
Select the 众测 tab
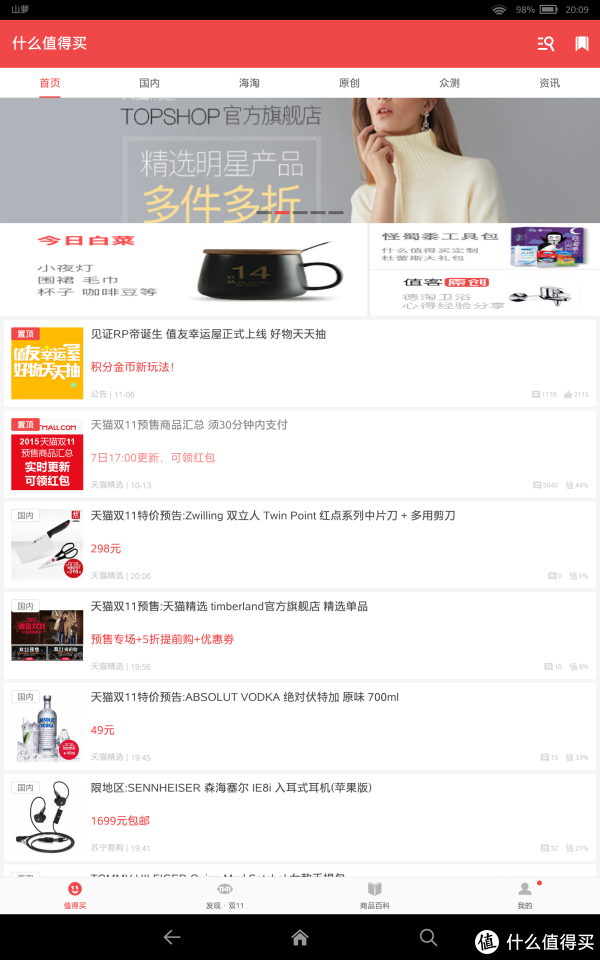449,83
